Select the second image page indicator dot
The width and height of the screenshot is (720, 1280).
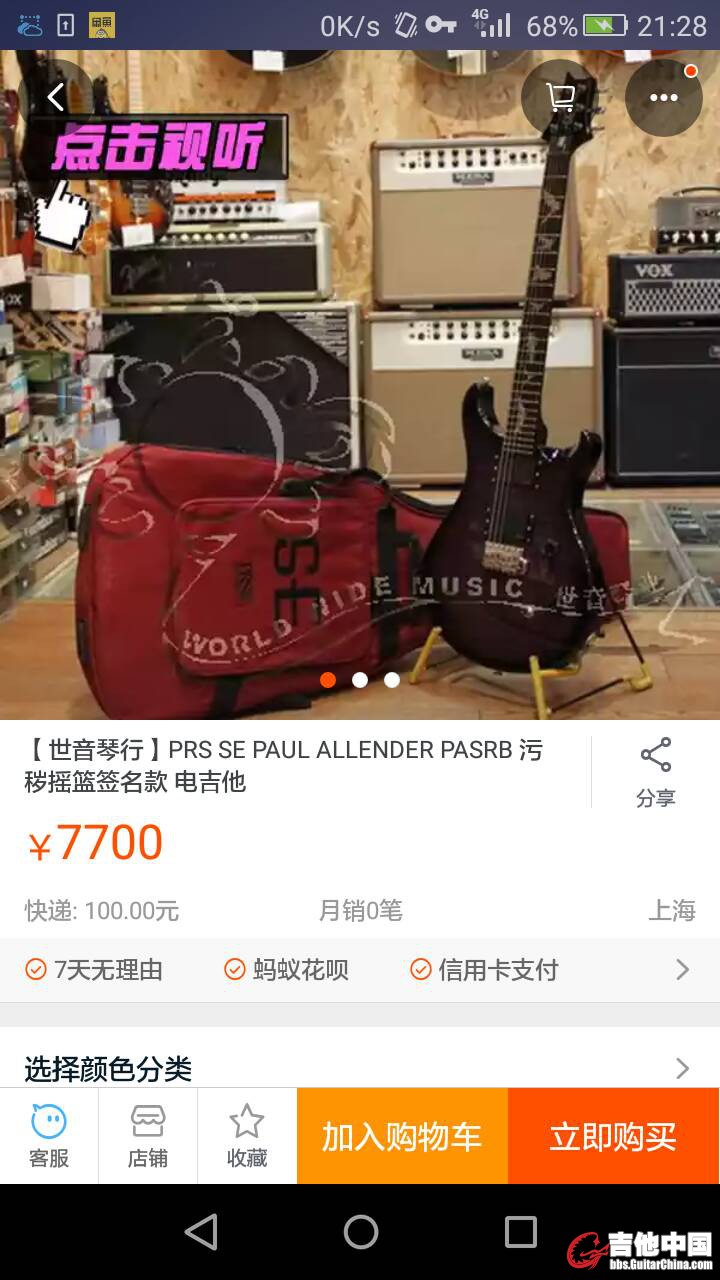coord(360,680)
